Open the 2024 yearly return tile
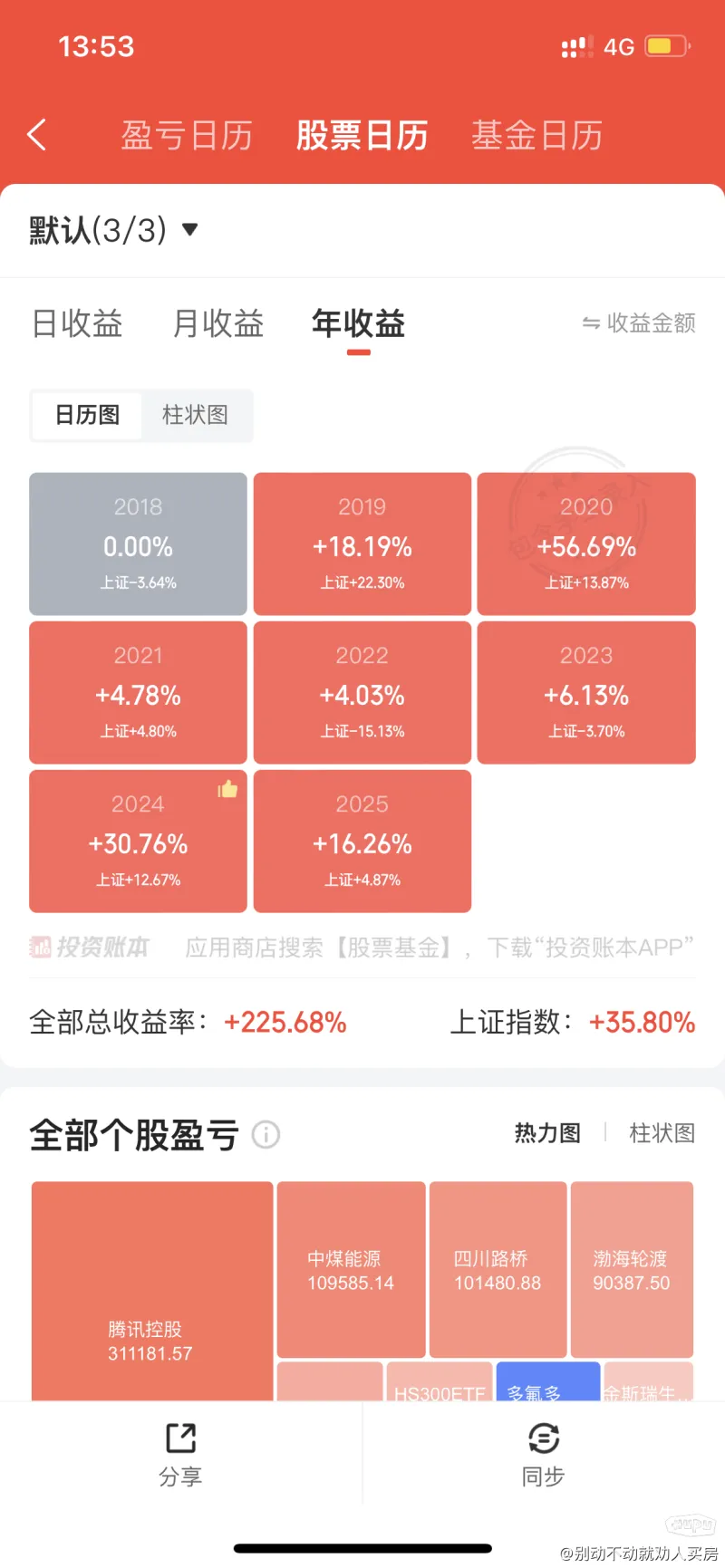This screenshot has height=1568, width=725. (138, 841)
